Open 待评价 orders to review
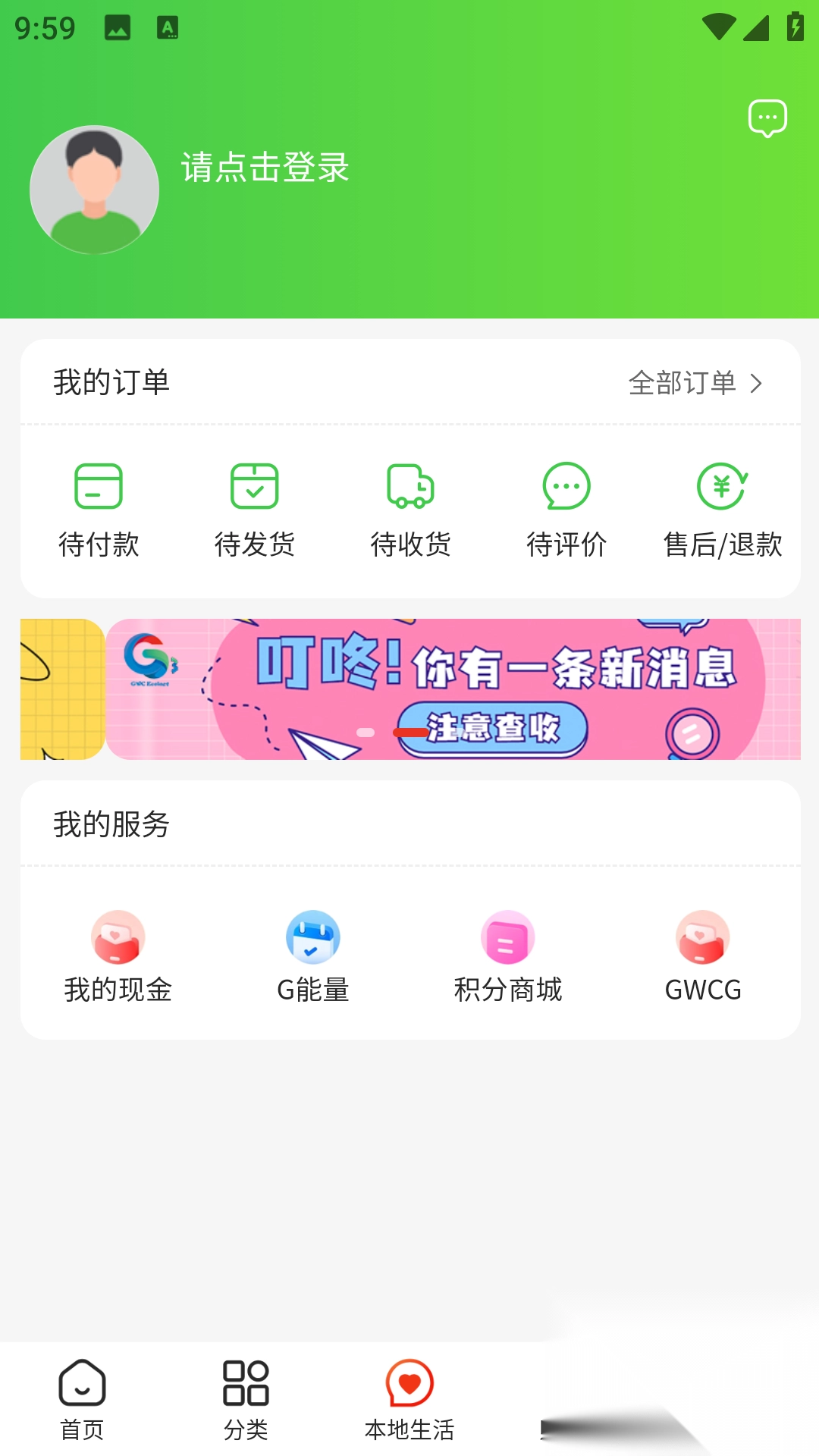The height and width of the screenshot is (1456, 819). (566, 510)
